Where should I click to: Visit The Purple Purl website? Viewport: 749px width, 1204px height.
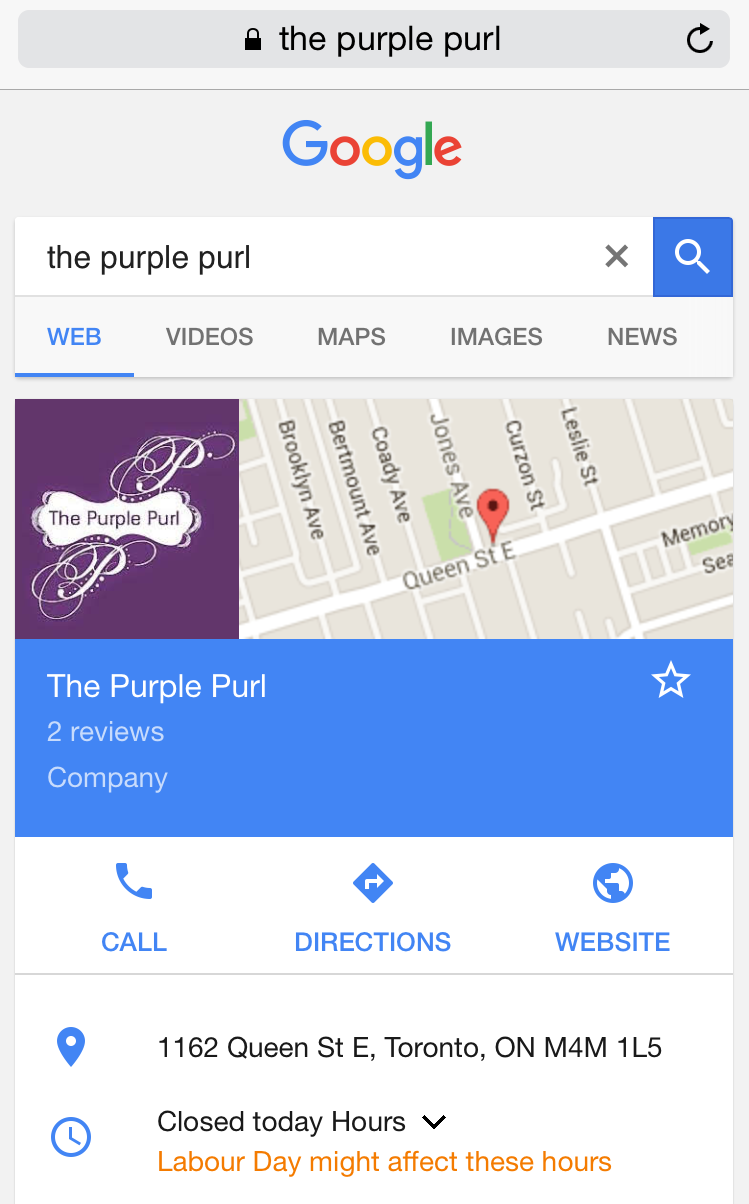[x=612, y=905]
